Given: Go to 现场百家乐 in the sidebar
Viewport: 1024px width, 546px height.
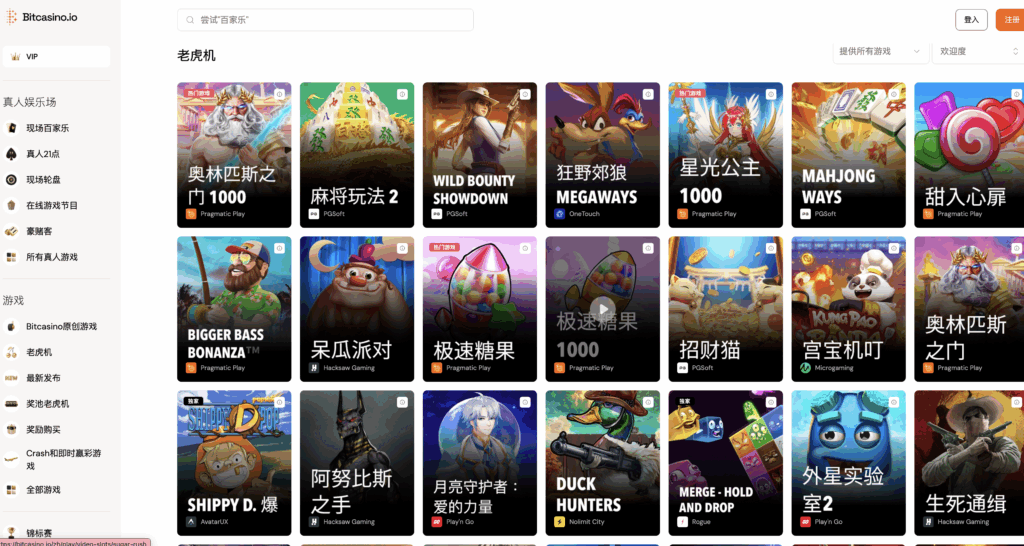Looking at the screenshot, I should point(47,128).
